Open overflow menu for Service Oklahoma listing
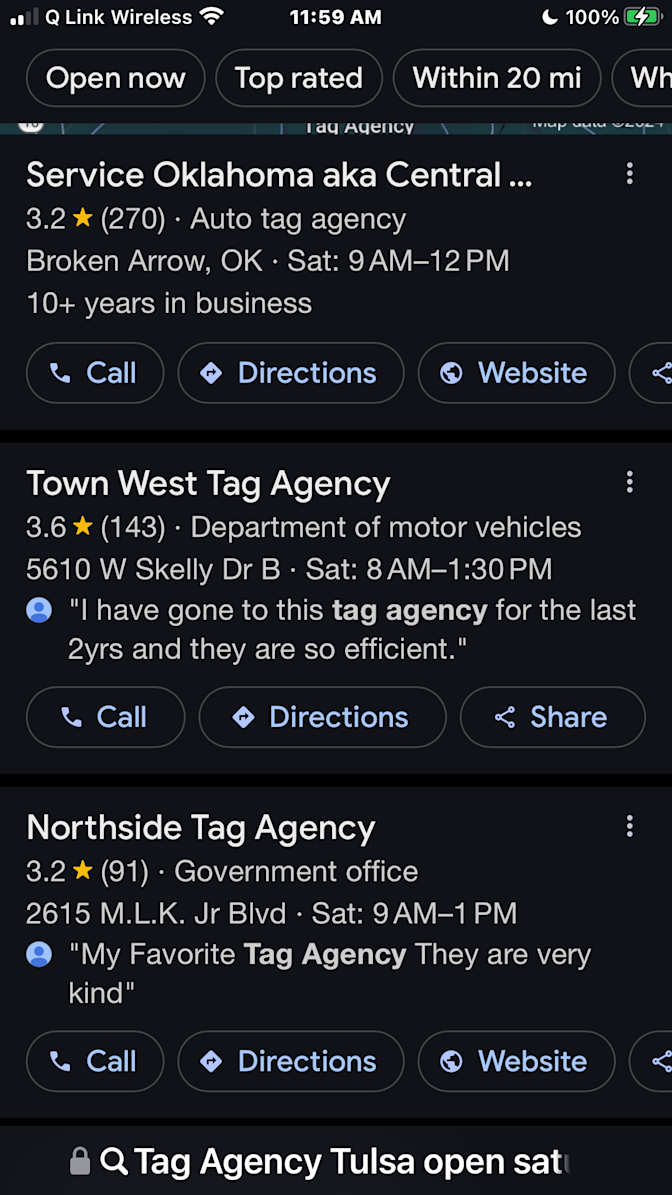Image resolution: width=672 pixels, height=1195 pixels. coord(629,174)
